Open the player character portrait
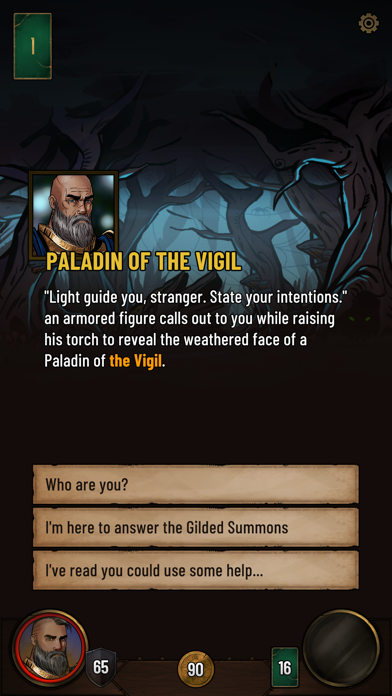Screen dimensions: 392x696 pos(50,648)
